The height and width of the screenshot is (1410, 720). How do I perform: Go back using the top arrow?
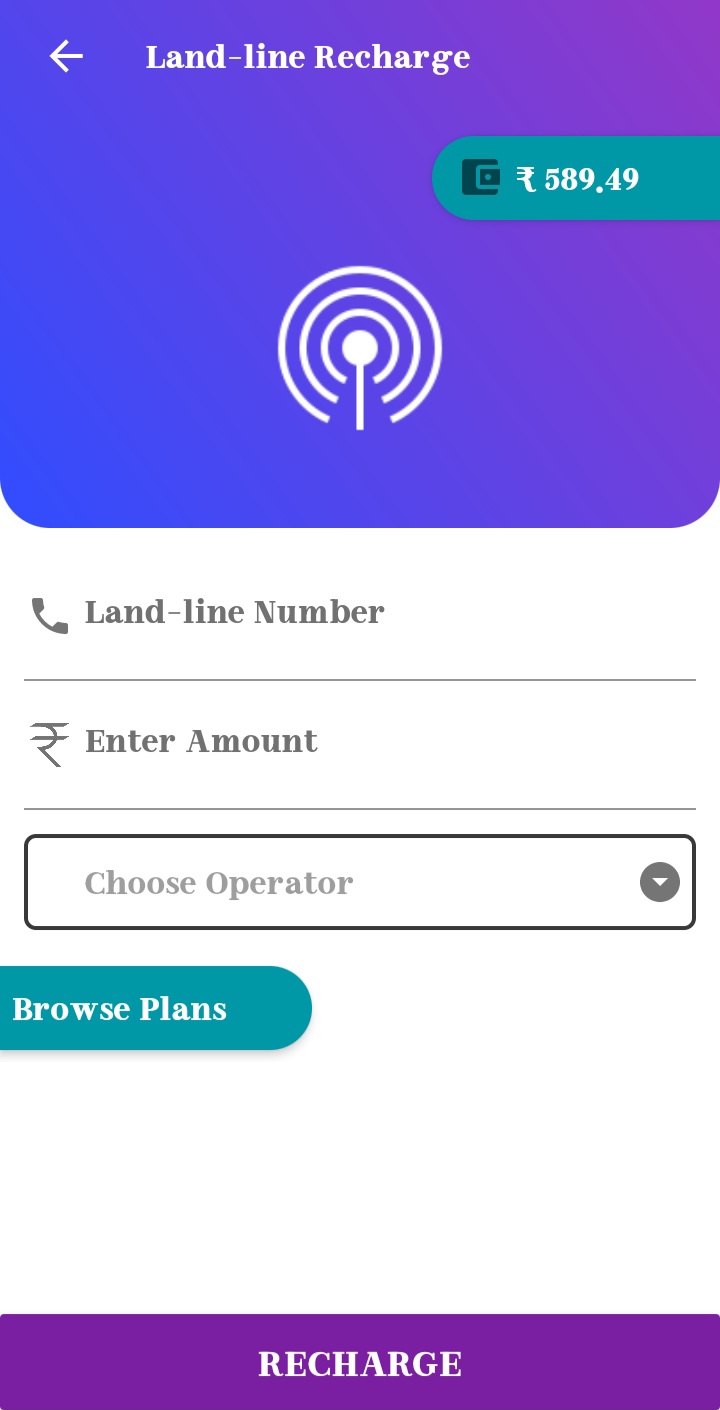tap(66, 57)
